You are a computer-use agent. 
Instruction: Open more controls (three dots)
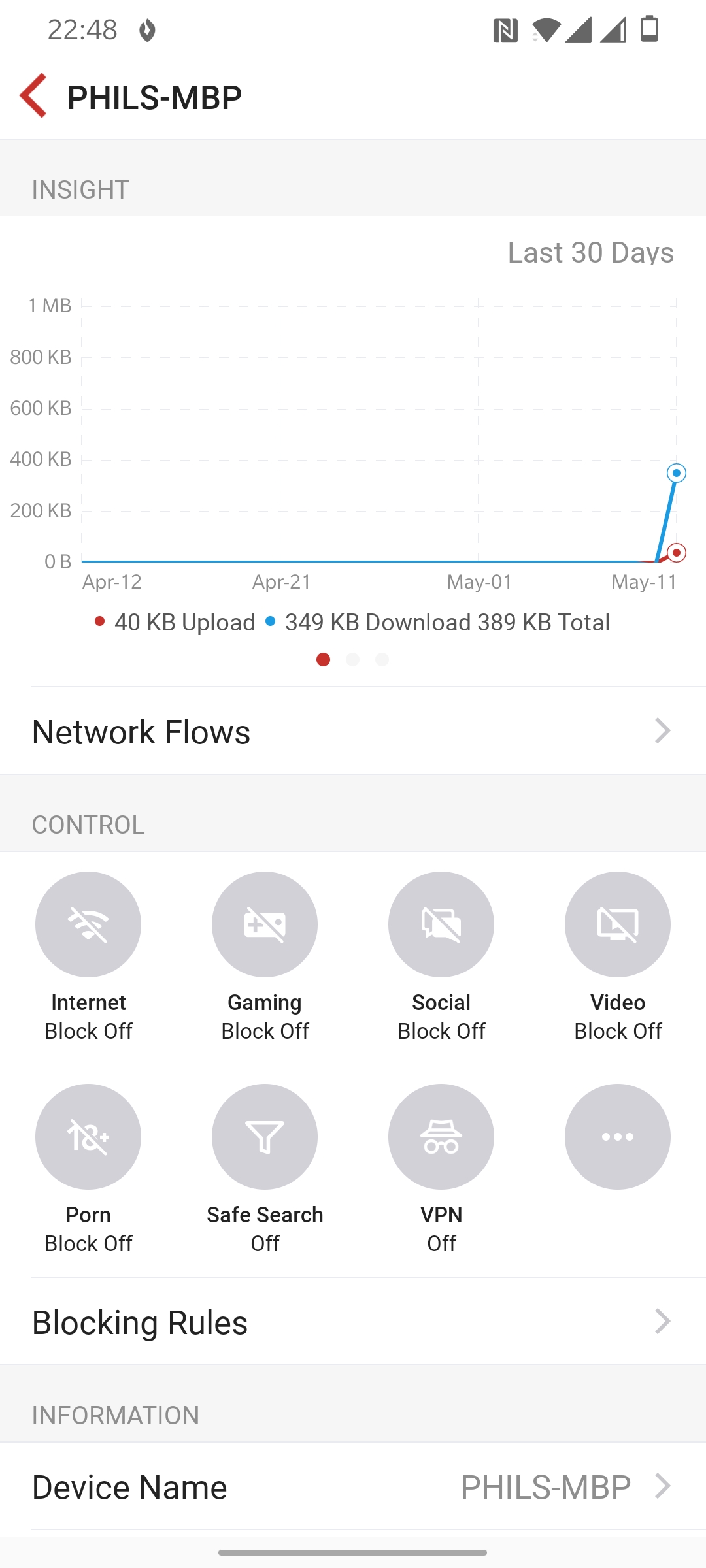pos(618,1137)
